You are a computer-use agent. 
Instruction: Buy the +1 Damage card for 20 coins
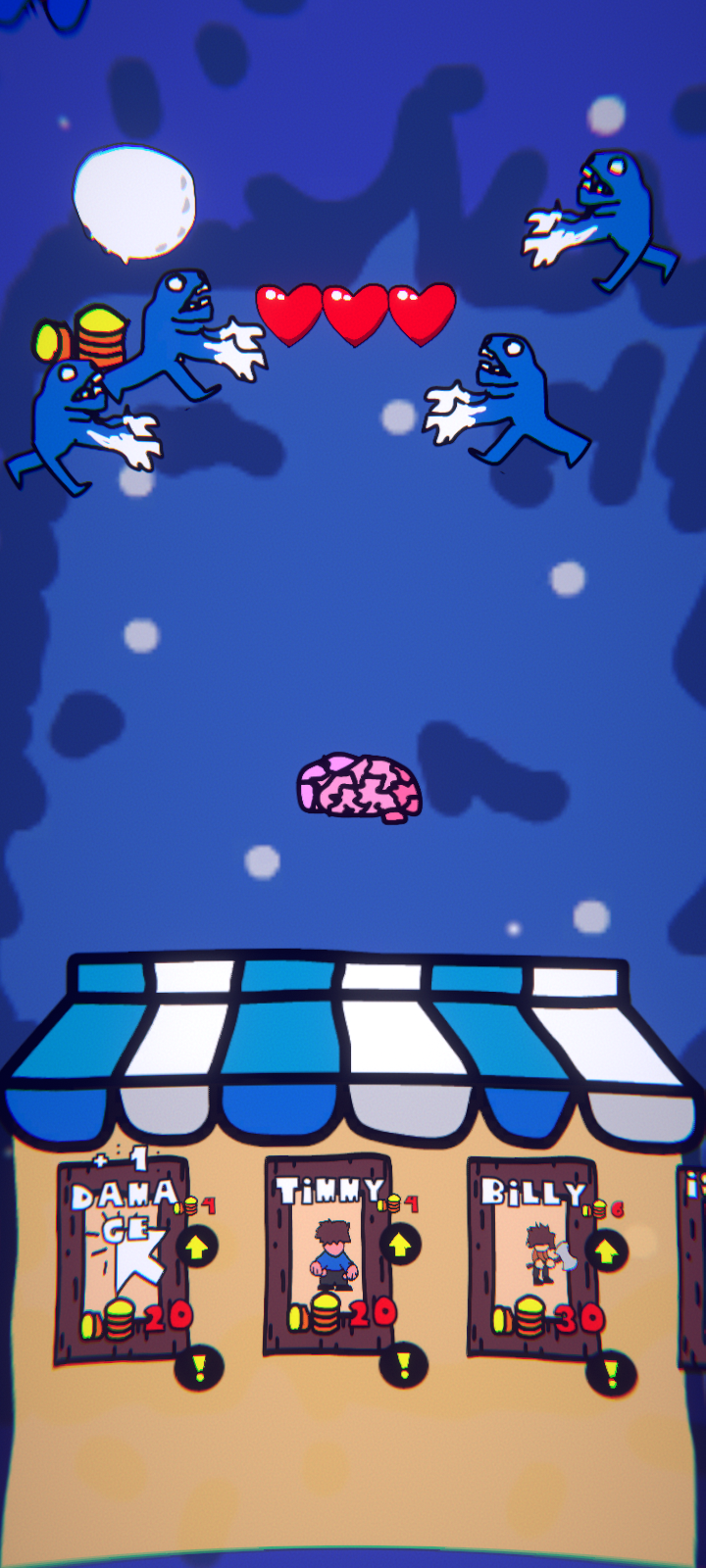[123, 1260]
